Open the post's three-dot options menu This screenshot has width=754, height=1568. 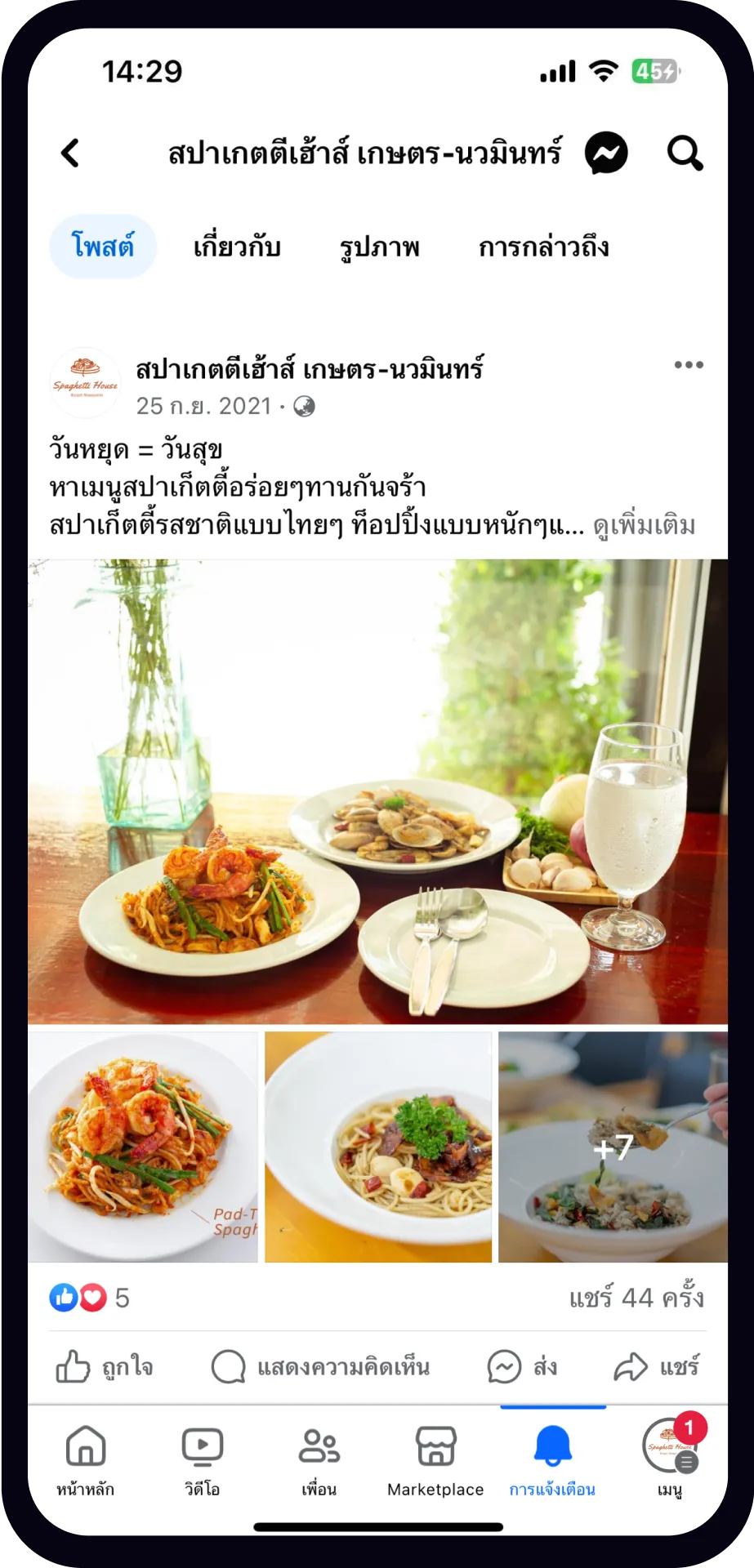[688, 365]
